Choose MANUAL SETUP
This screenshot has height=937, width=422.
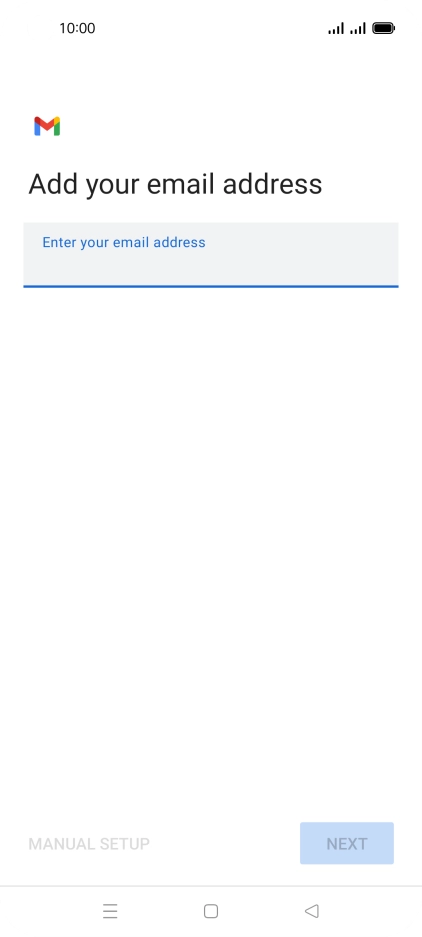89,844
